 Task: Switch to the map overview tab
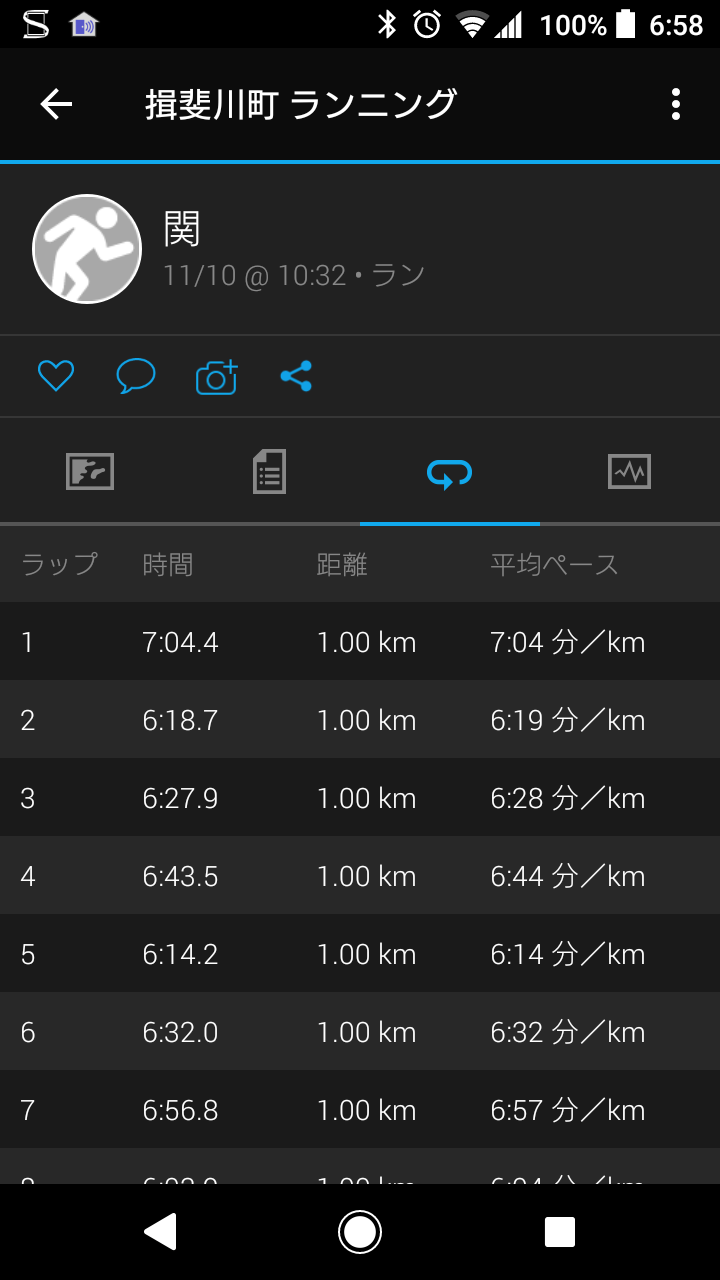coord(90,471)
